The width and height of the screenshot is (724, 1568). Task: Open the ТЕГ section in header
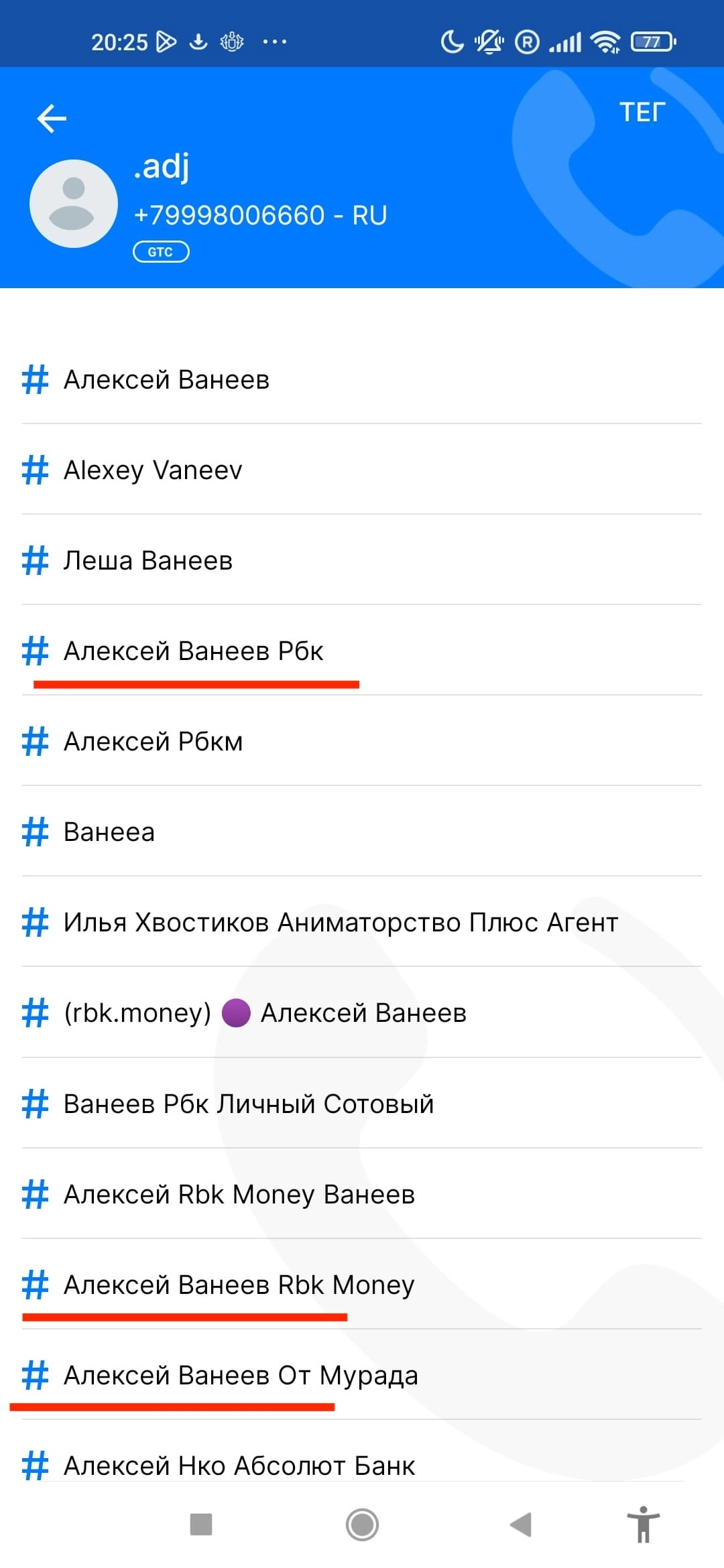642,111
